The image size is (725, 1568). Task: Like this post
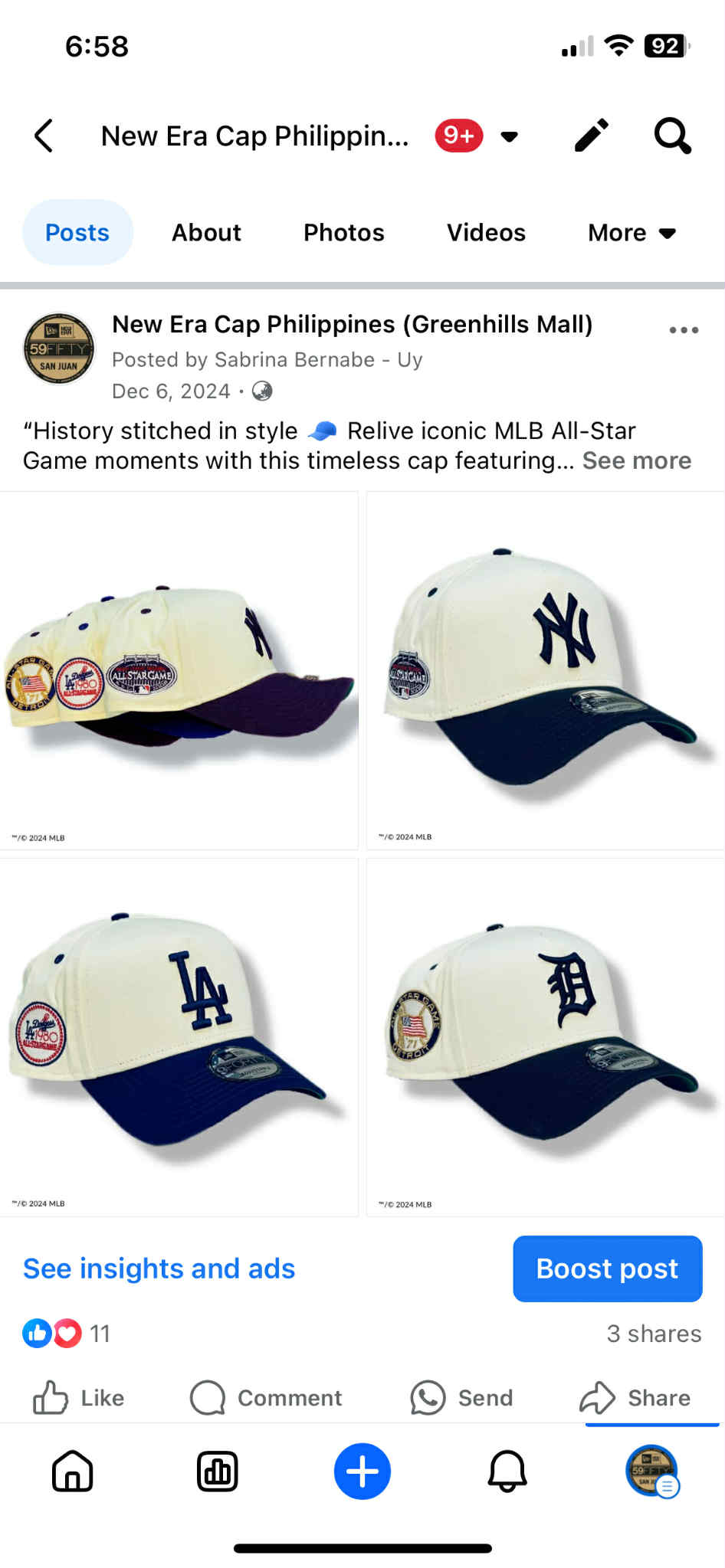[x=79, y=1398]
